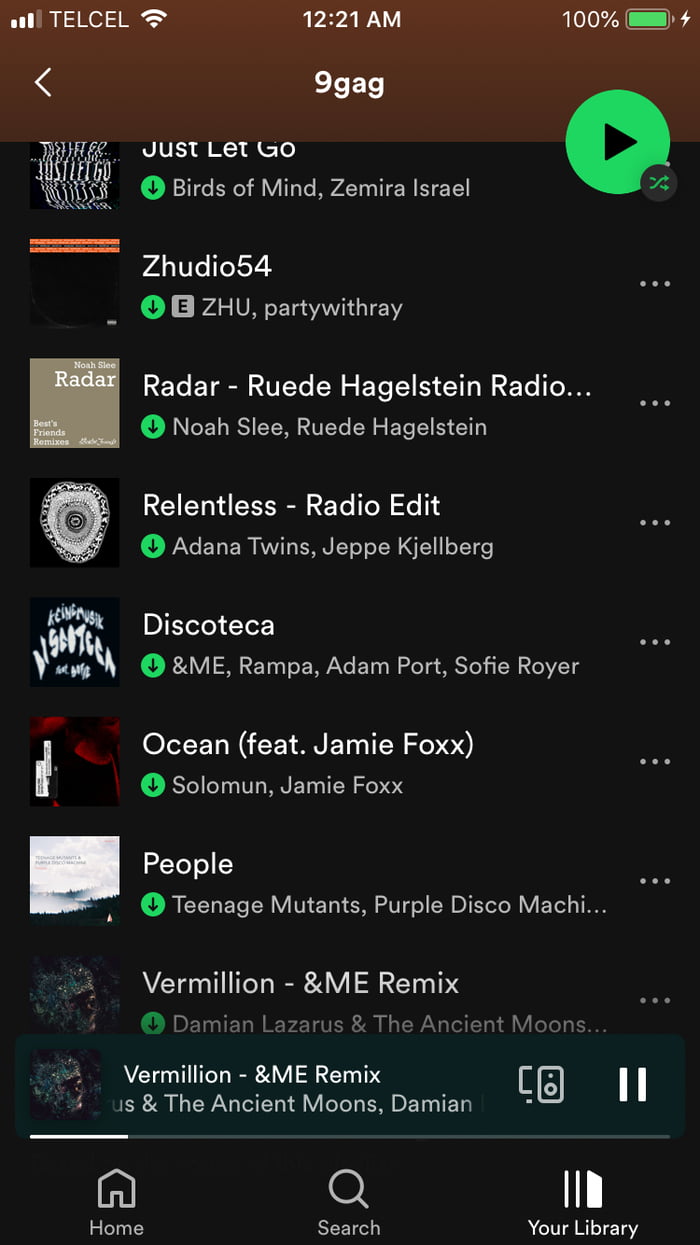
Task: Pause the currently playing song
Action: 632,1085
